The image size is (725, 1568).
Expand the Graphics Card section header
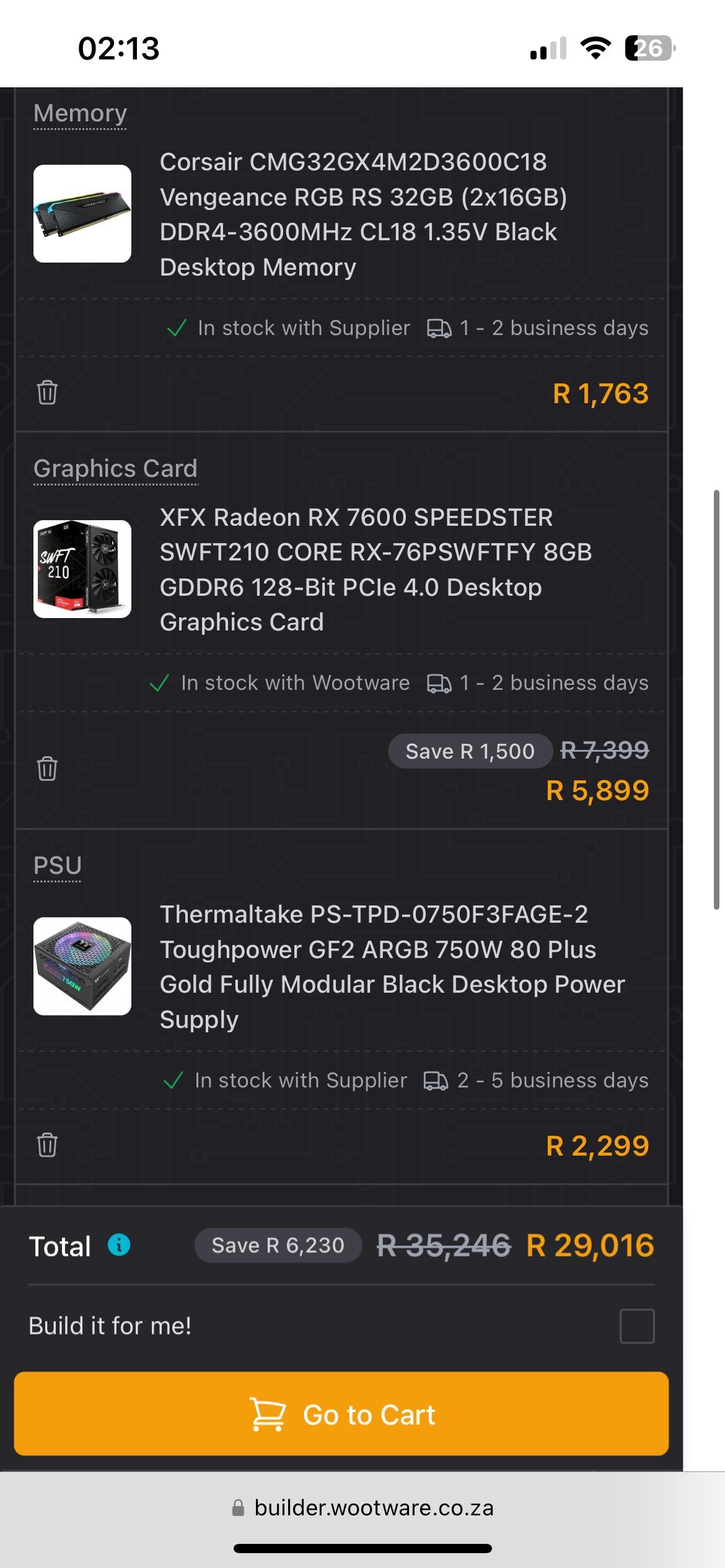pyautogui.click(x=115, y=469)
